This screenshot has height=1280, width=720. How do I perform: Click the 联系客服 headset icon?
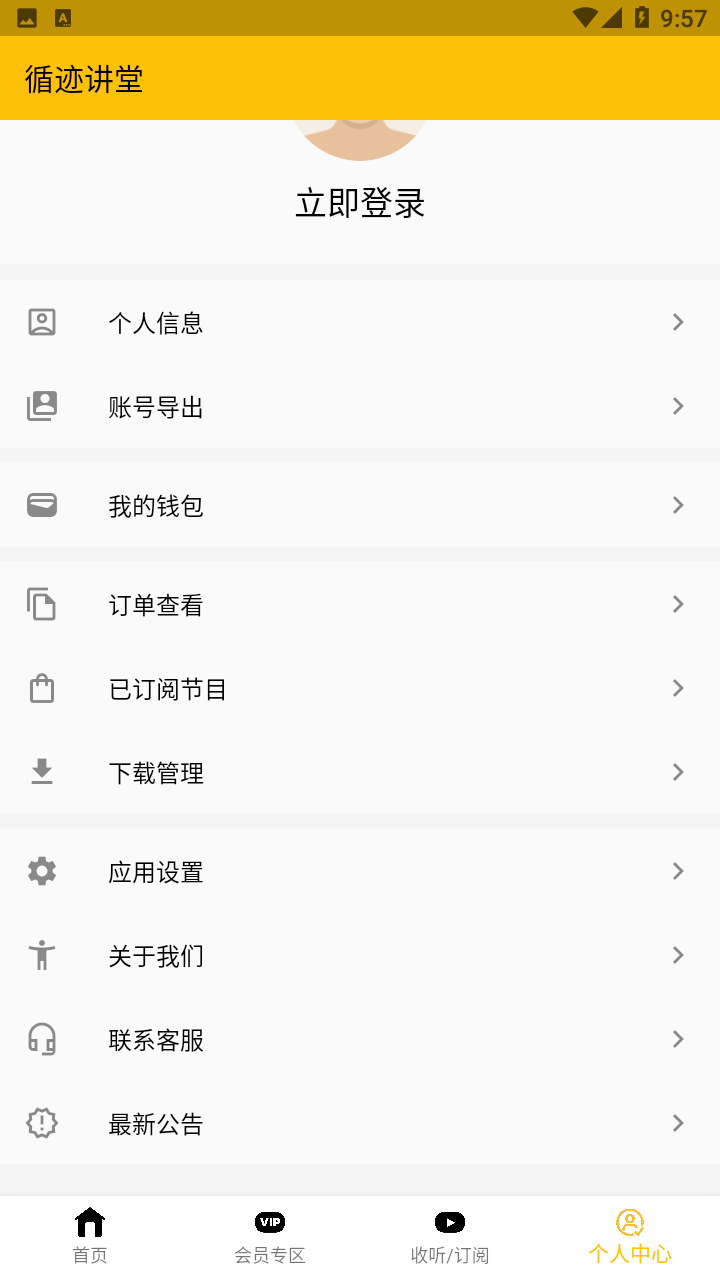point(41,1040)
